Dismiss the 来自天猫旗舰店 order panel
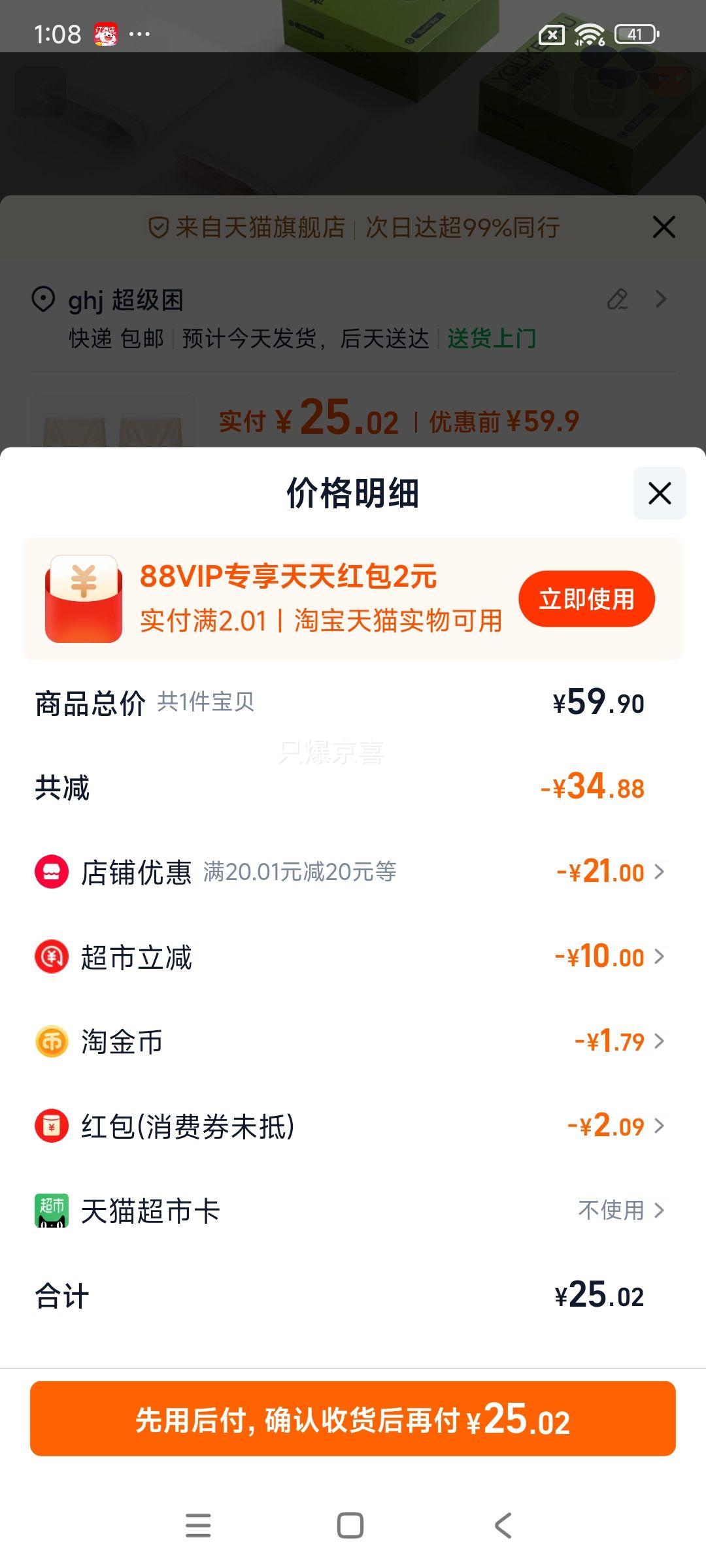The height and width of the screenshot is (1568, 706). click(x=664, y=227)
